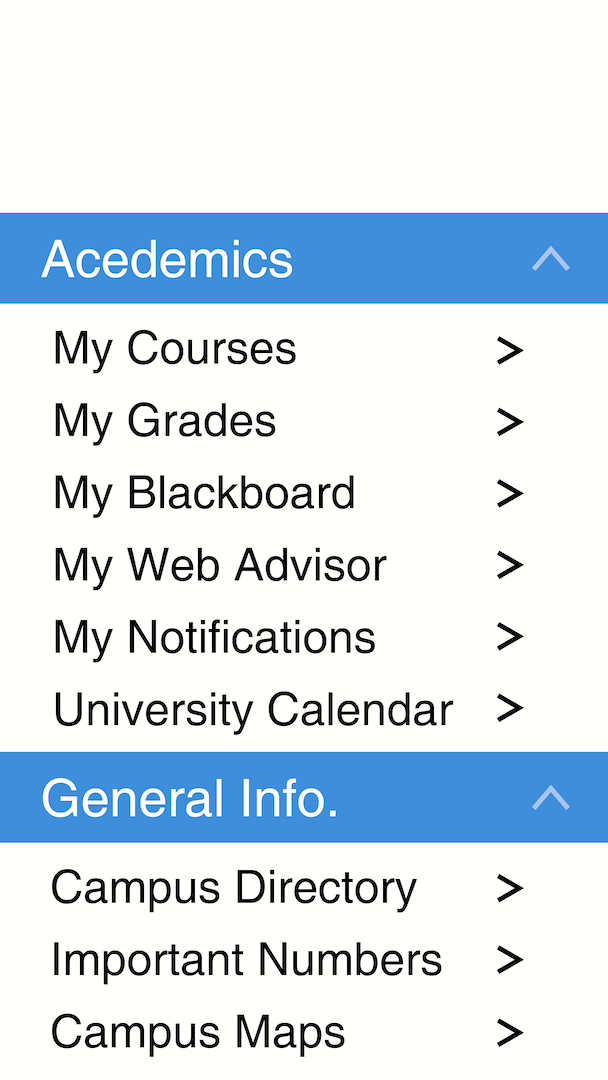Open My Courses
The width and height of the screenshot is (608, 1080).
click(x=304, y=349)
